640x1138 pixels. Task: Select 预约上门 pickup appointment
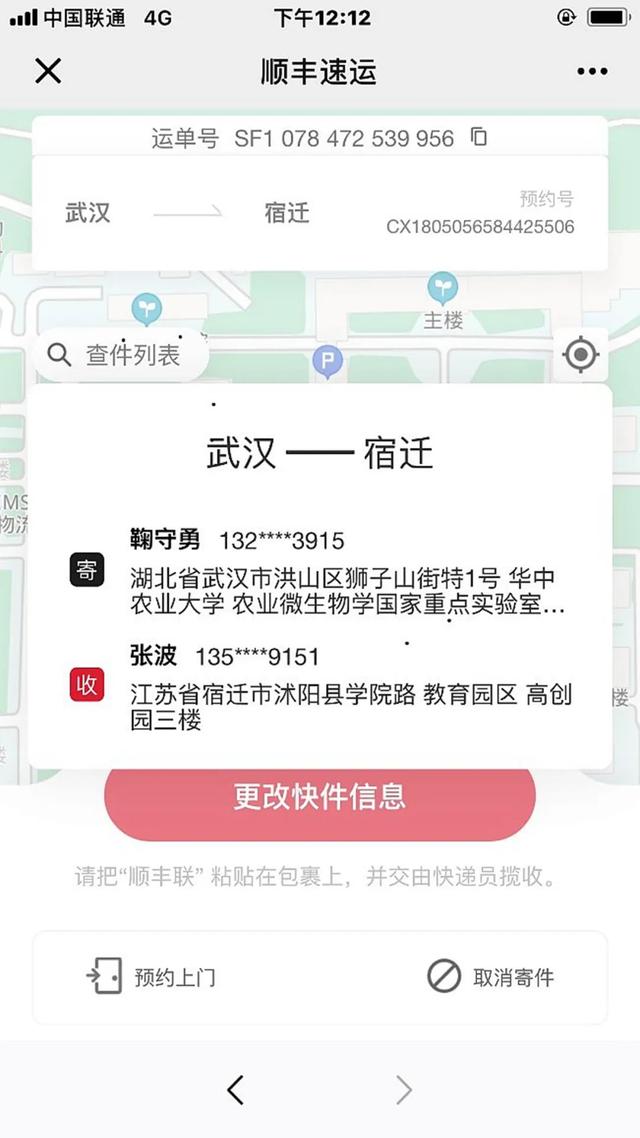point(152,977)
